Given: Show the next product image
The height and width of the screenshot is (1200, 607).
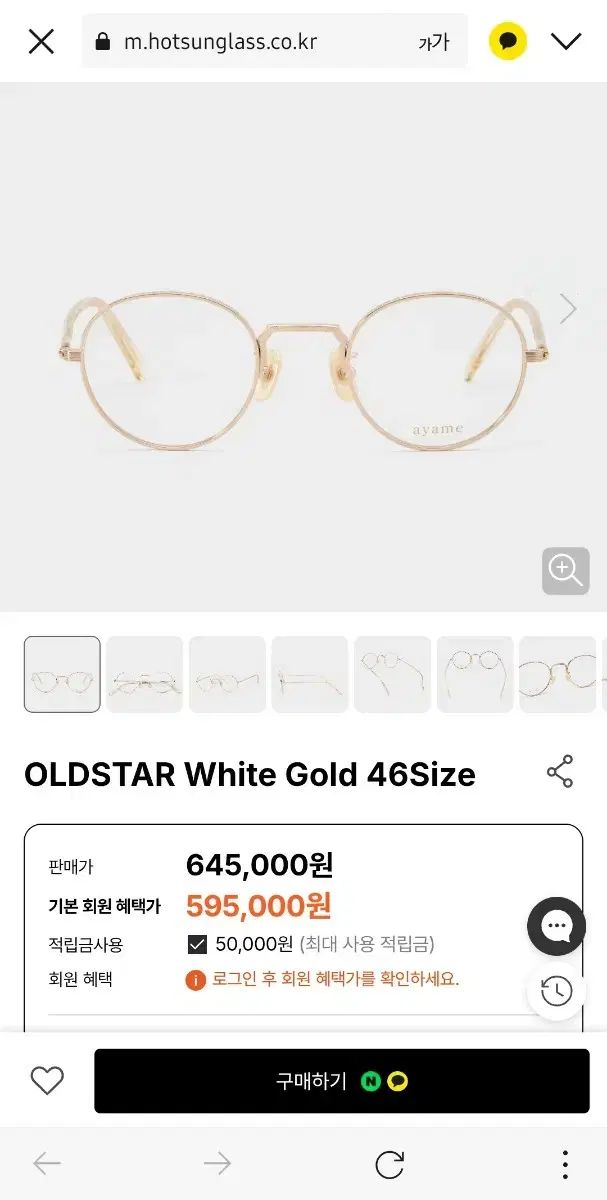Looking at the screenshot, I should (568, 309).
